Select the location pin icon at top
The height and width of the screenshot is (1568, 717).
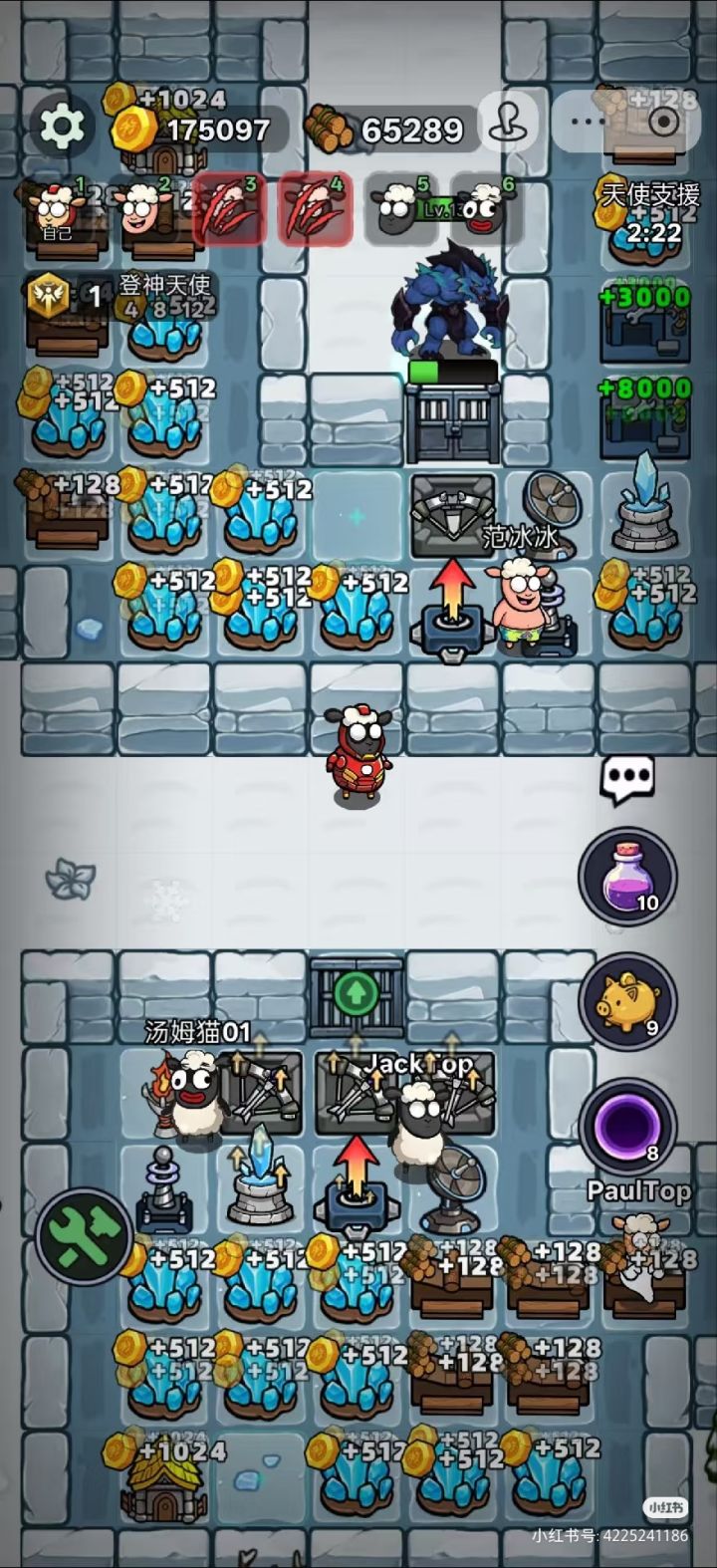coord(510,123)
